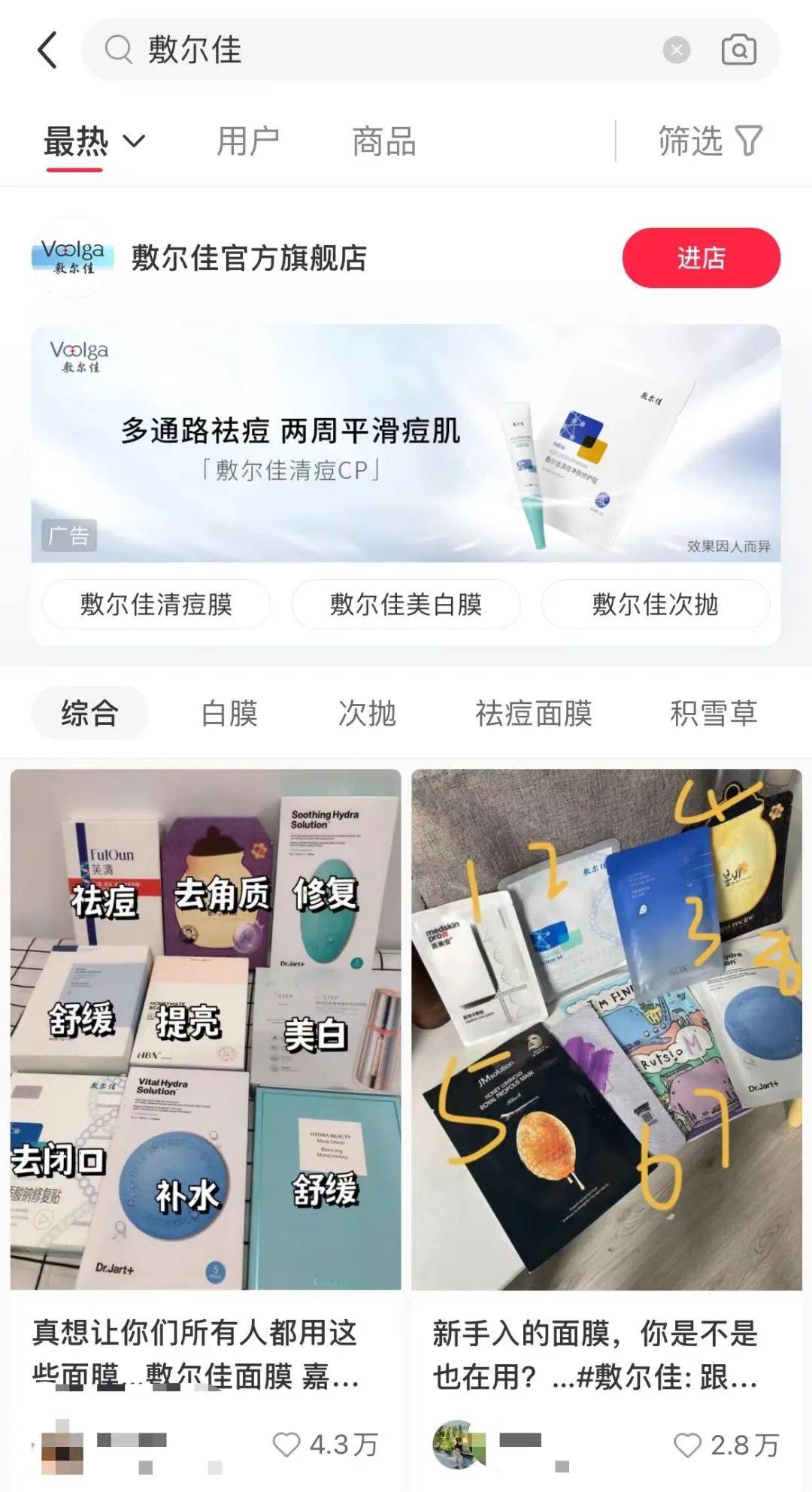Expand the 最热 sort dropdown
The image size is (812, 1492).
pos(94,141)
